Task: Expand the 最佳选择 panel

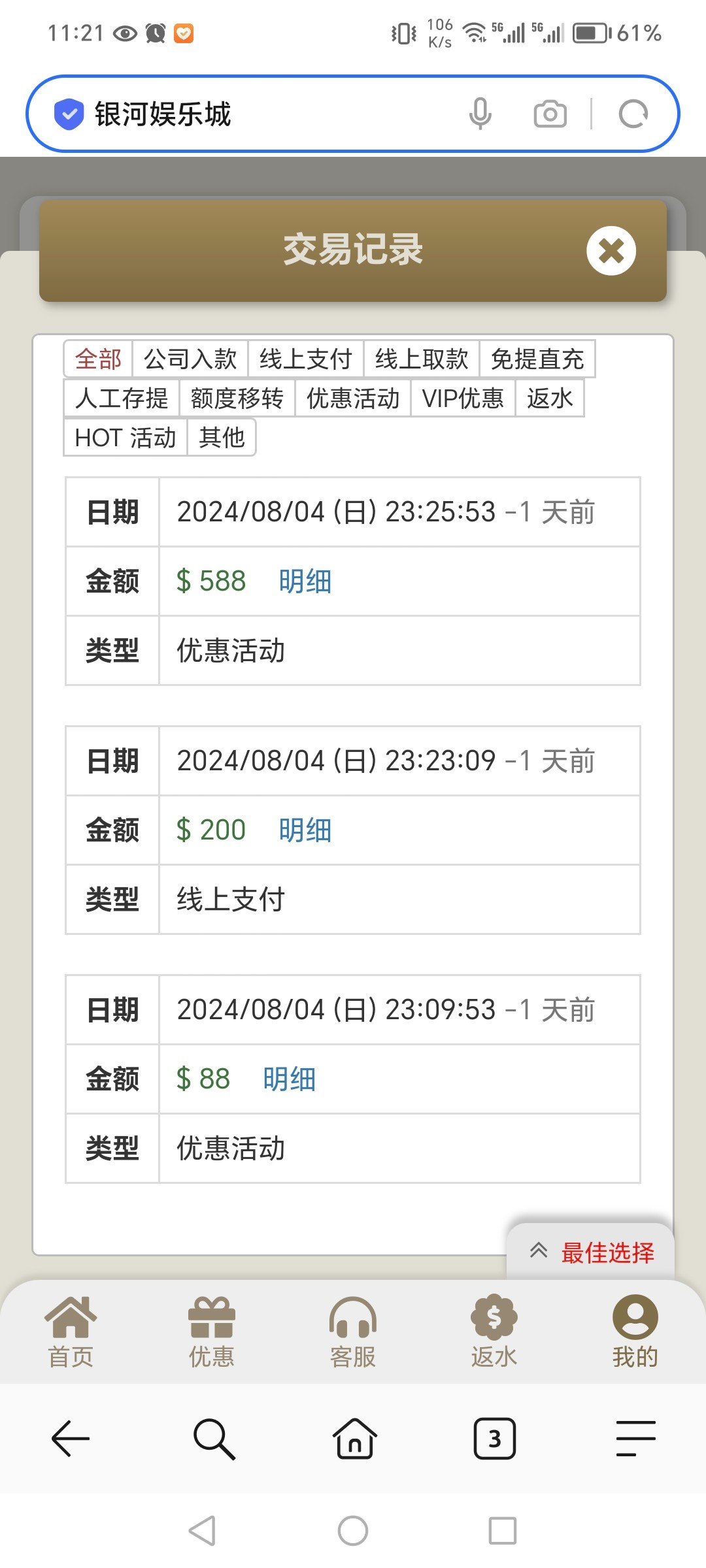Action: (591, 1252)
